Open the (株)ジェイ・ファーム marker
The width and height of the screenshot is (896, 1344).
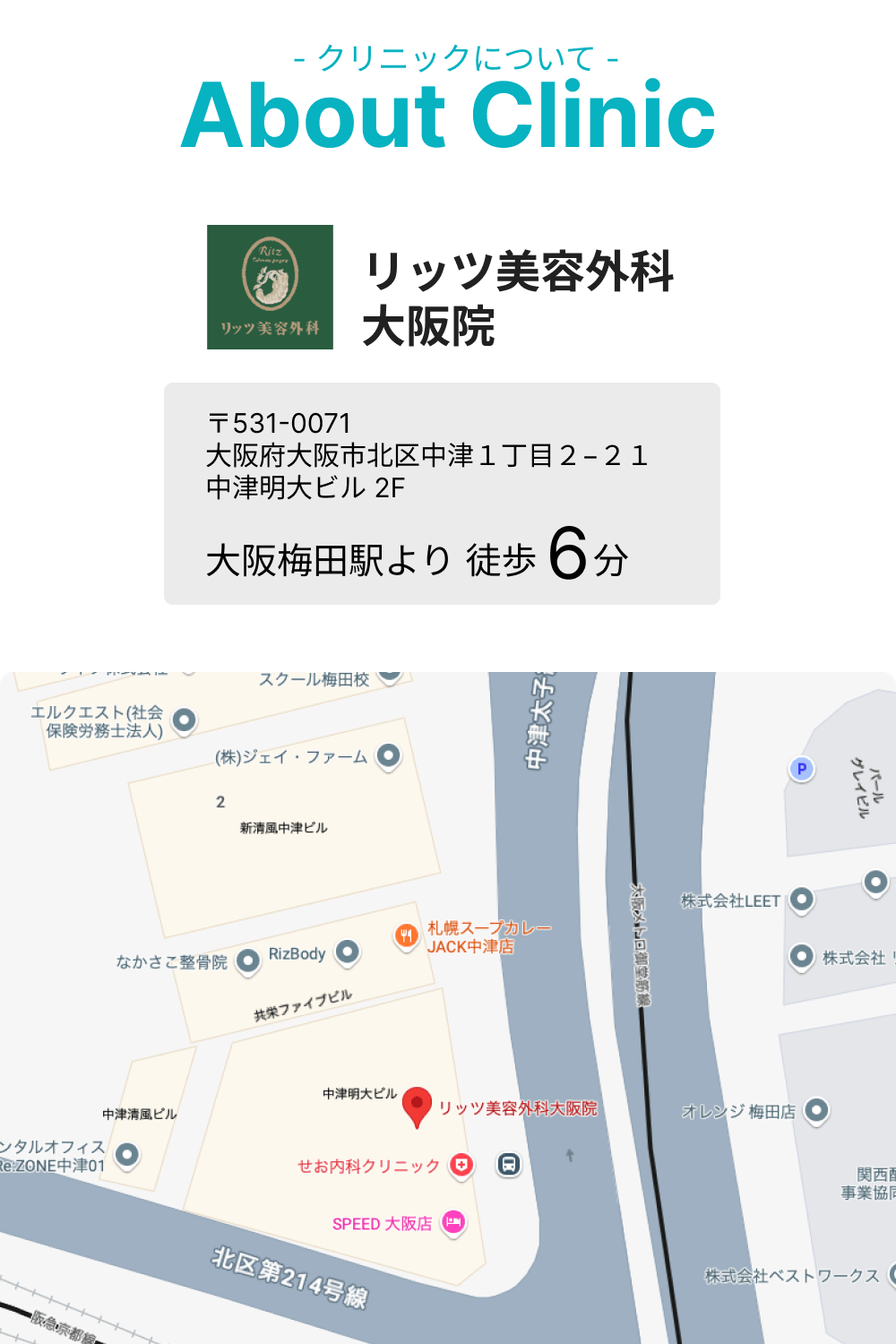tap(388, 755)
